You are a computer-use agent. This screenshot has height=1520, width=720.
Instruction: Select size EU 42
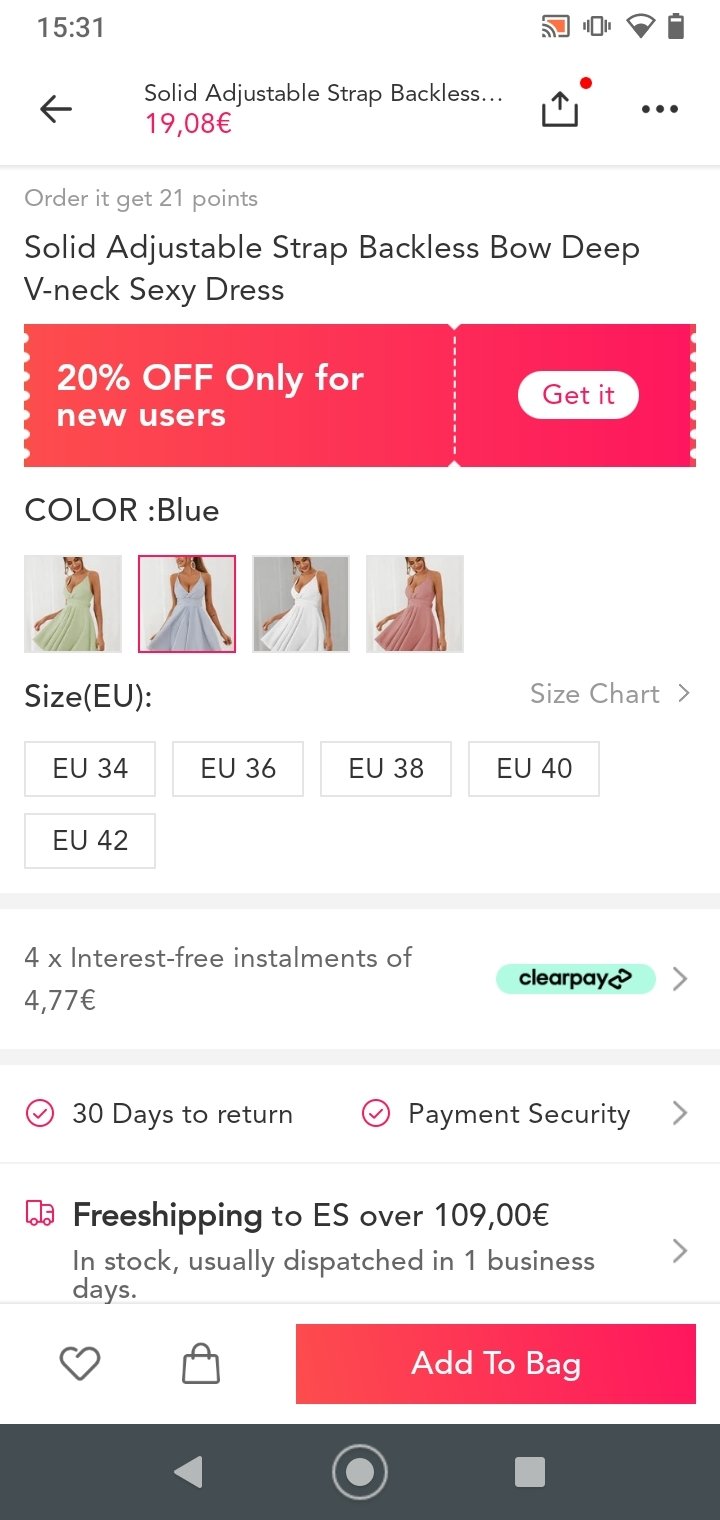tap(90, 841)
